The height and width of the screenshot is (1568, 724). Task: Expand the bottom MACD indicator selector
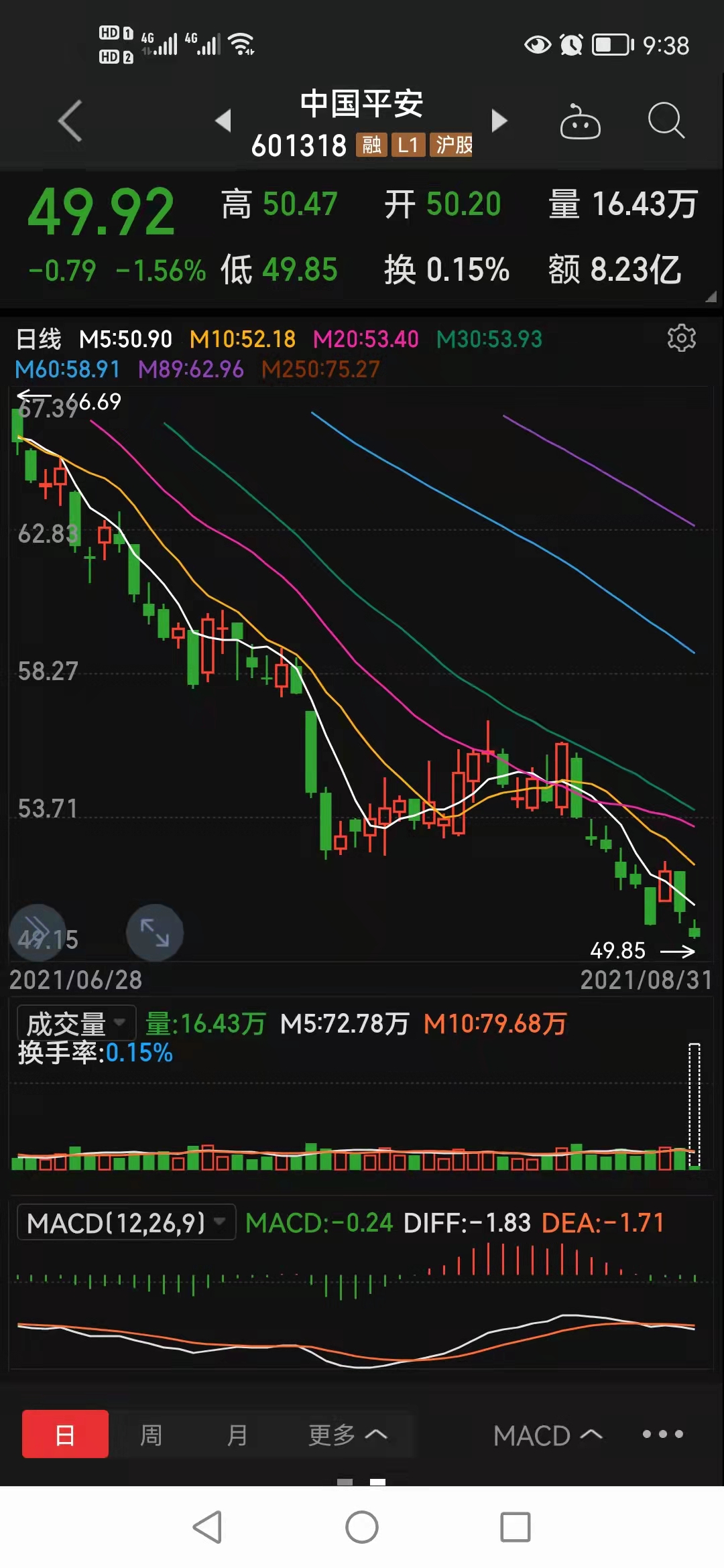(x=548, y=1435)
